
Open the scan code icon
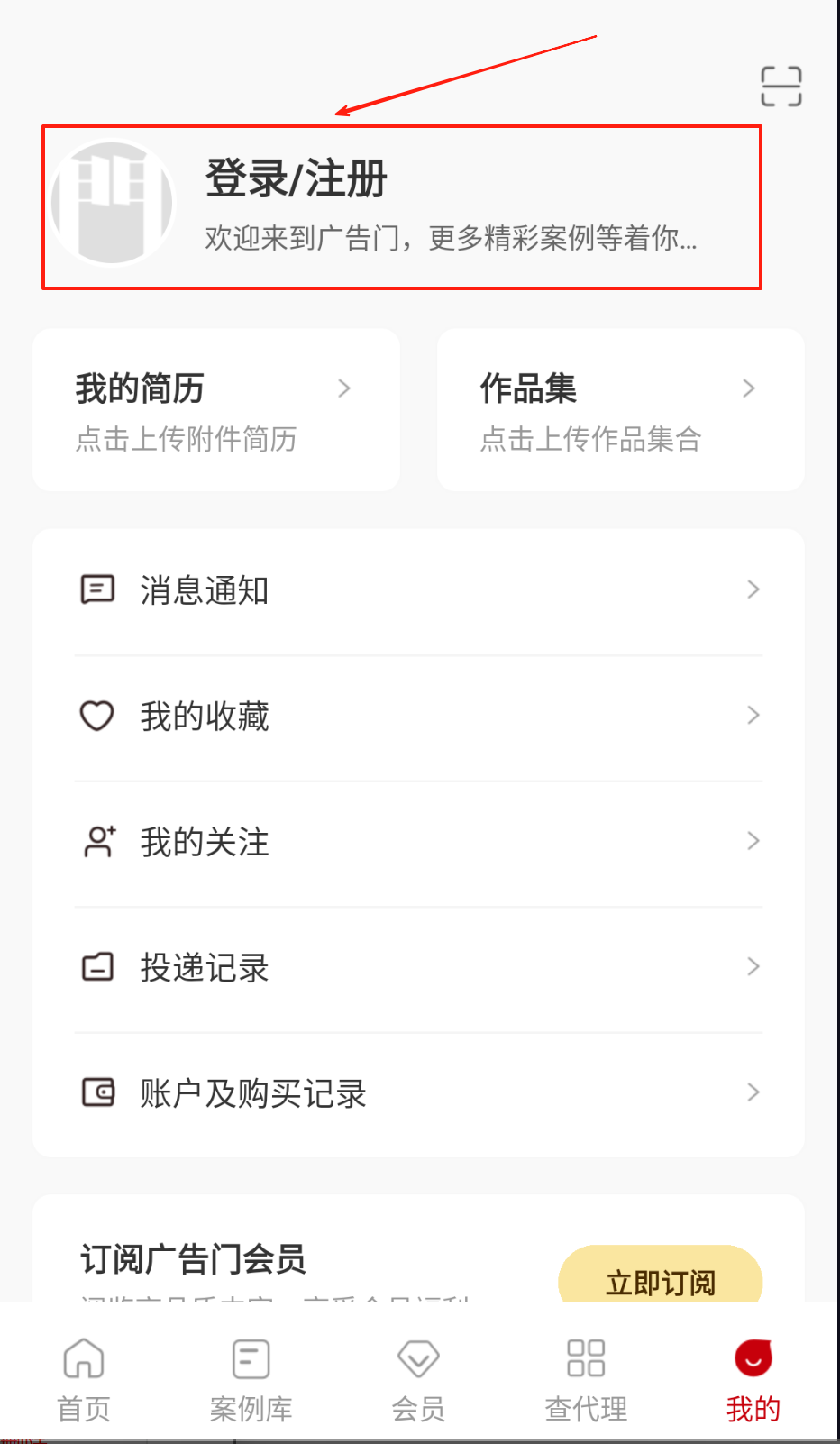(x=781, y=87)
